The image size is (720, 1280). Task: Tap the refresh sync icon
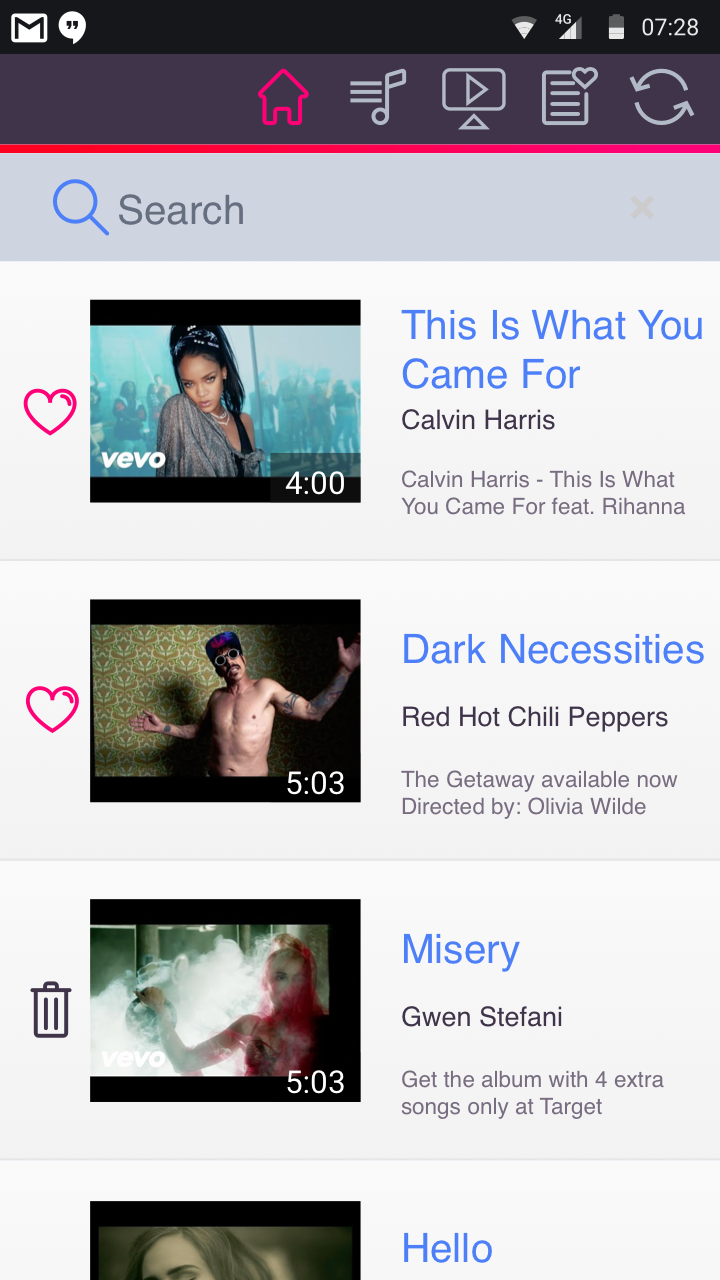tap(662, 98)
